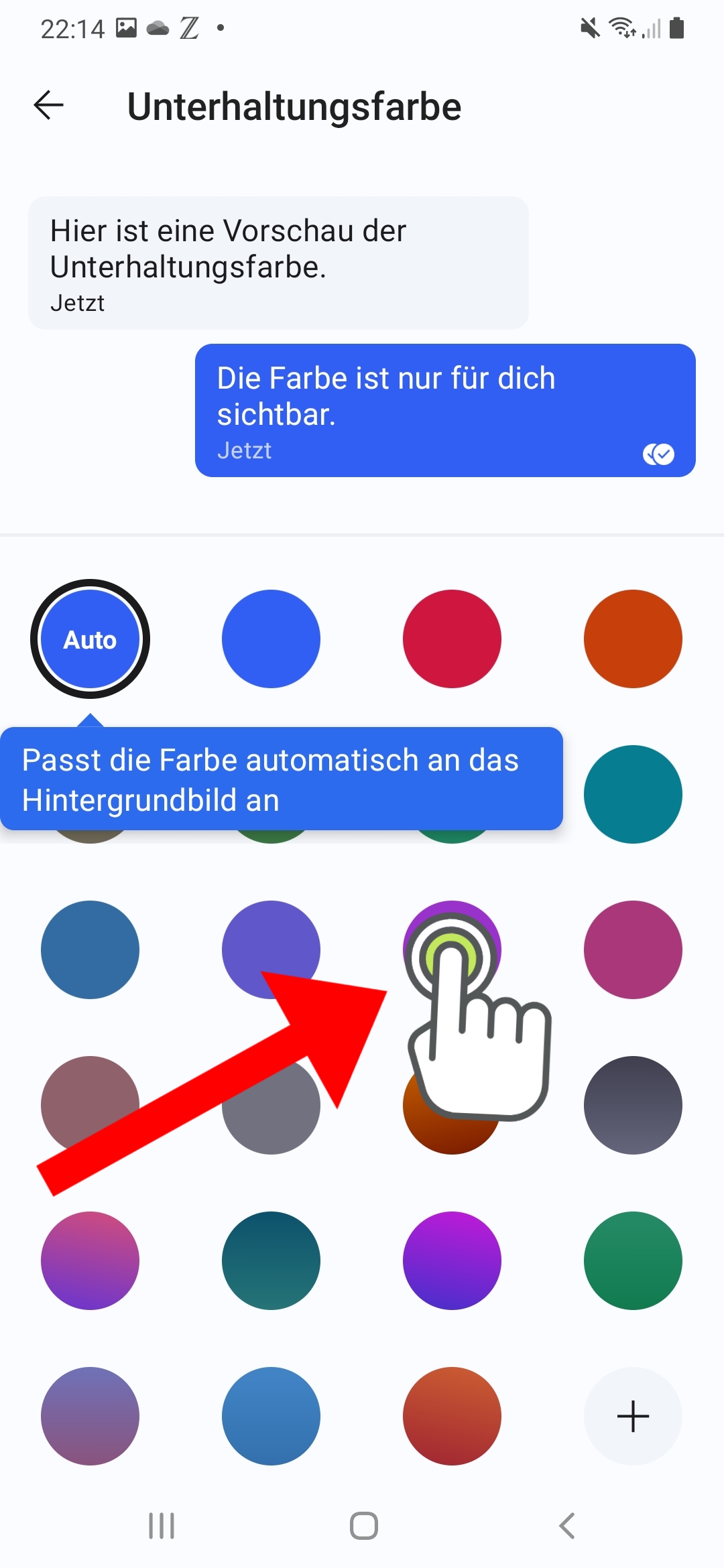This screenshot has width=724, height=1568.
Task: Choose the steel blue color swatch
Action: tap(90, 950)
